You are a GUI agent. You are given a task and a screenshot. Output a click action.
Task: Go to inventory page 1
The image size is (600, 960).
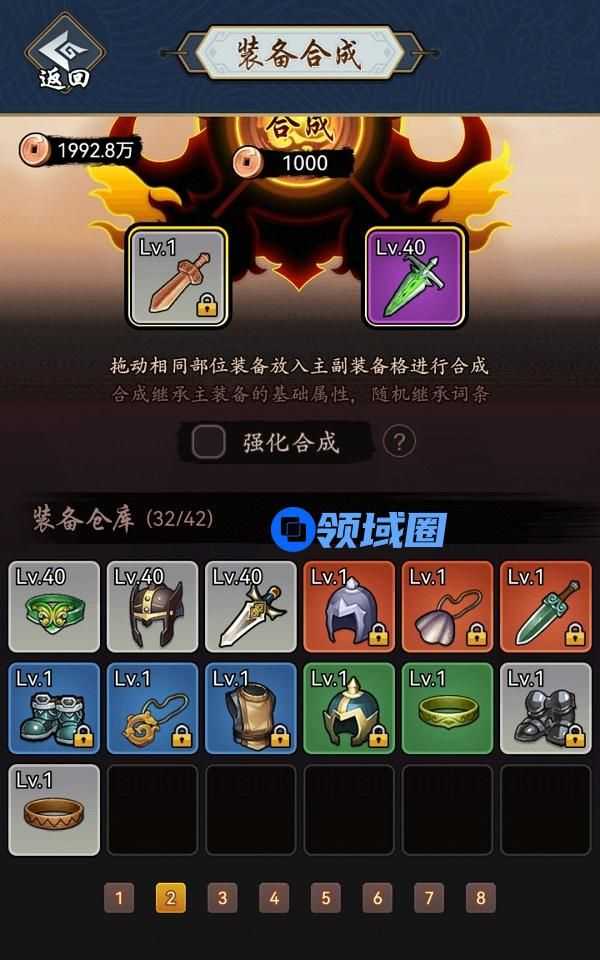coord(118,898)
